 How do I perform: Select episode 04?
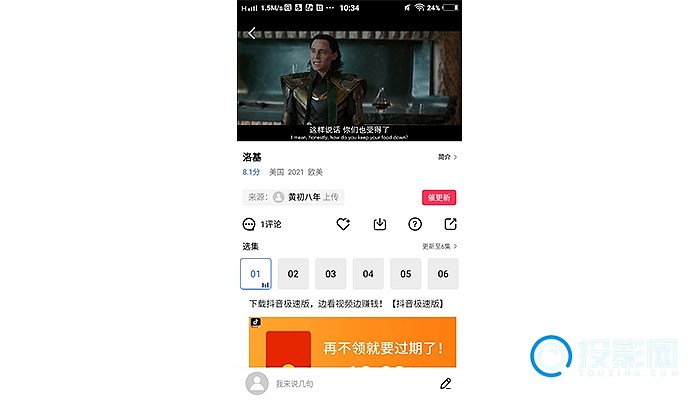click(368, 273)
